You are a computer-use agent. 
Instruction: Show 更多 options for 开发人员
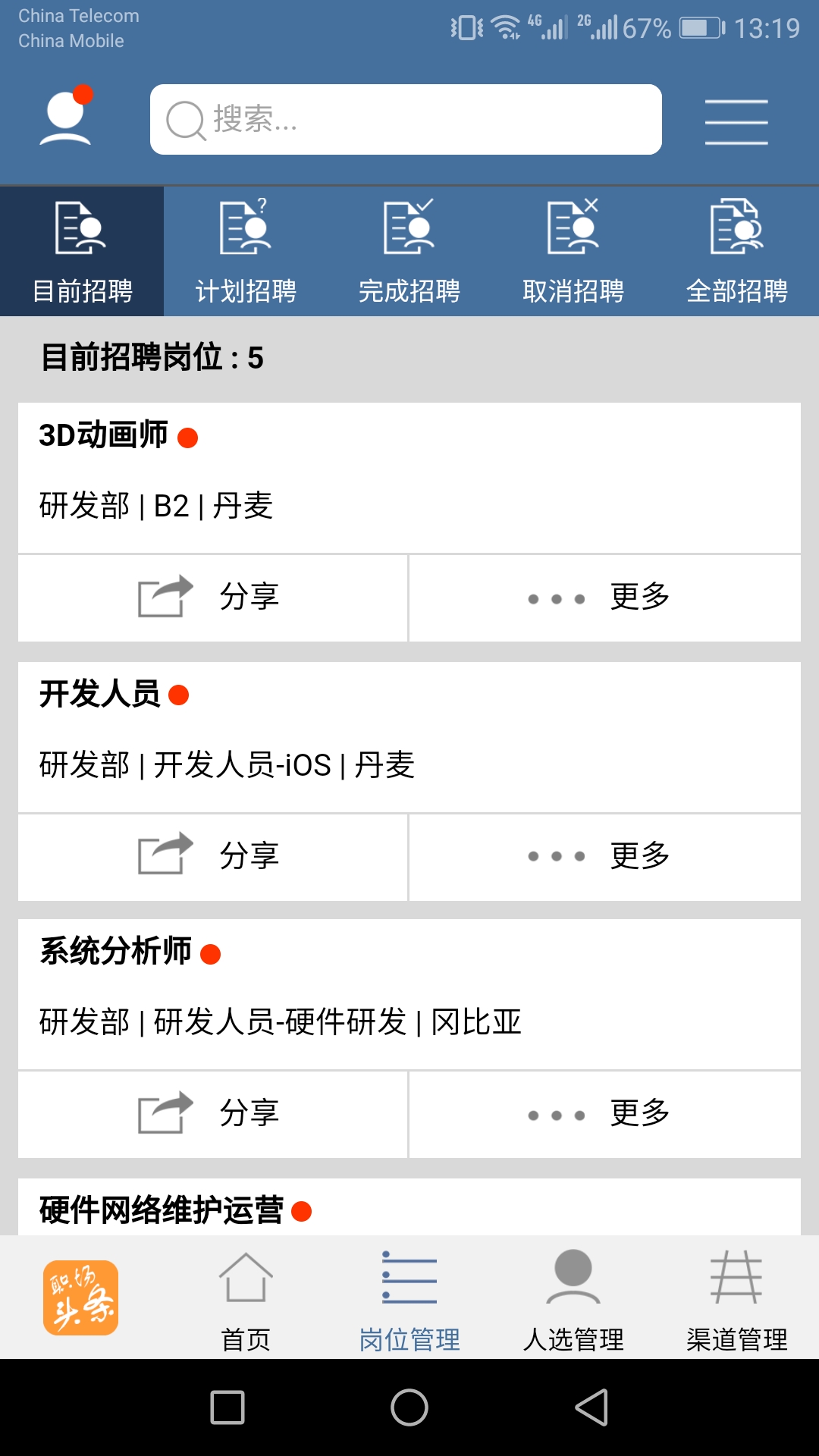(604, 856)
